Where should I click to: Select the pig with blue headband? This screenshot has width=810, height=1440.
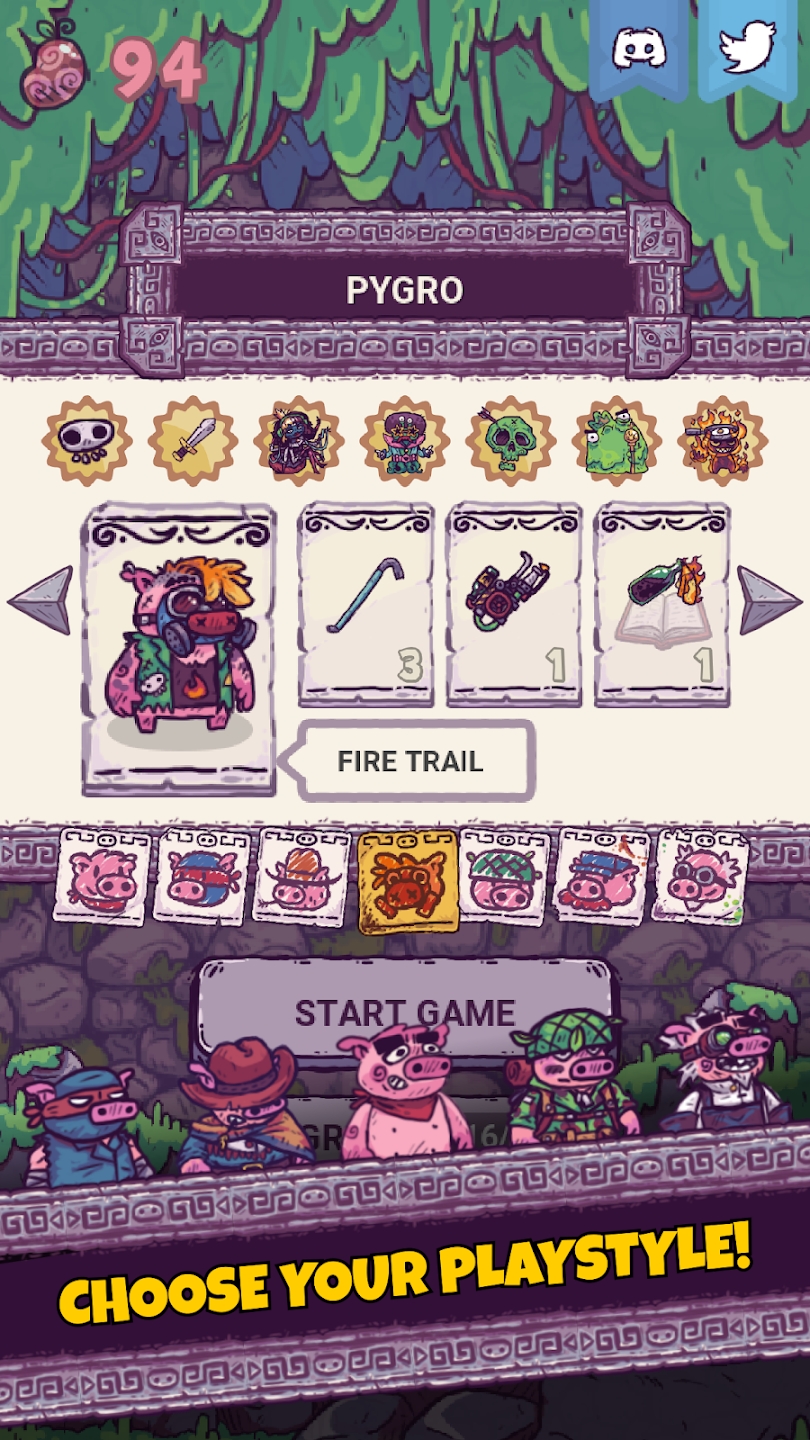[602, 877]
